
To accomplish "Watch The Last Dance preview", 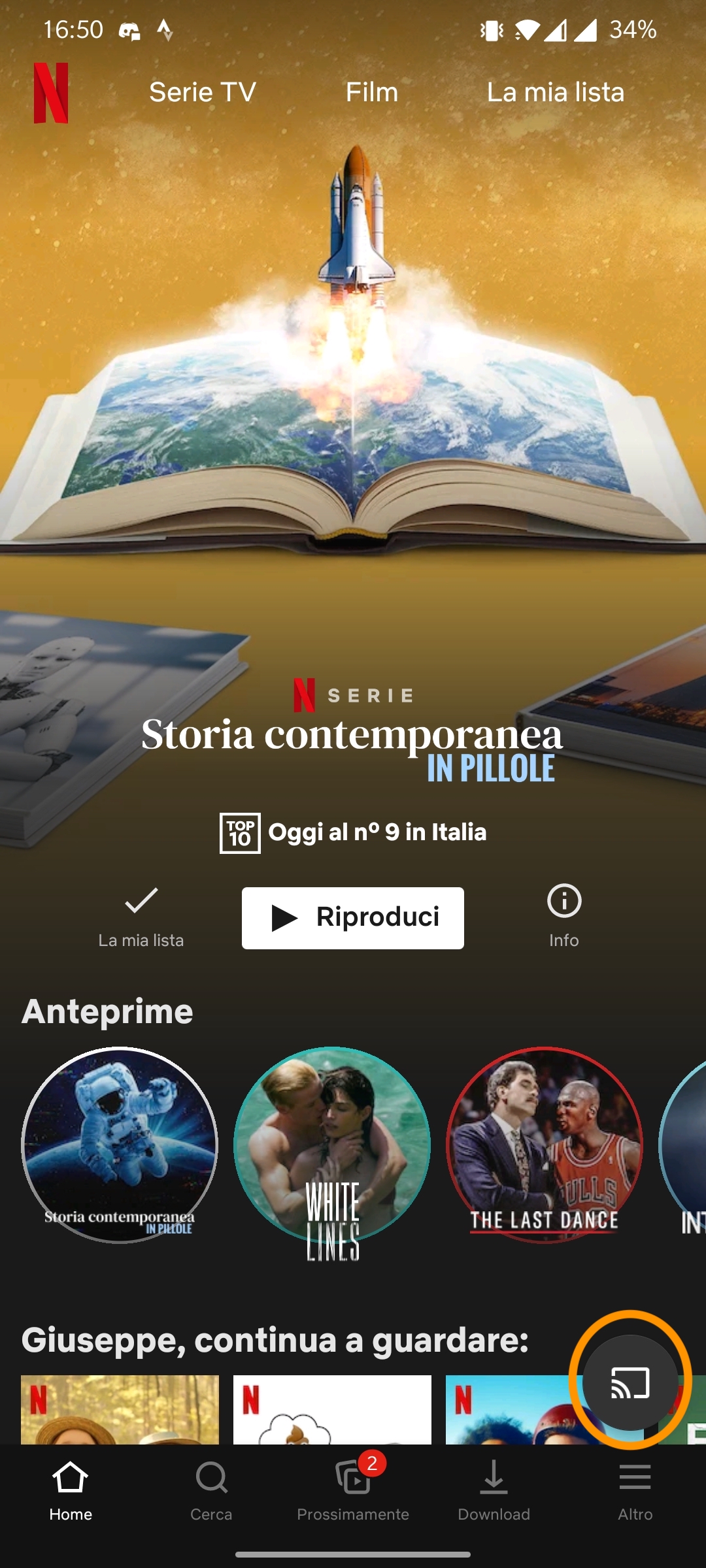I will coord(545,1145).
